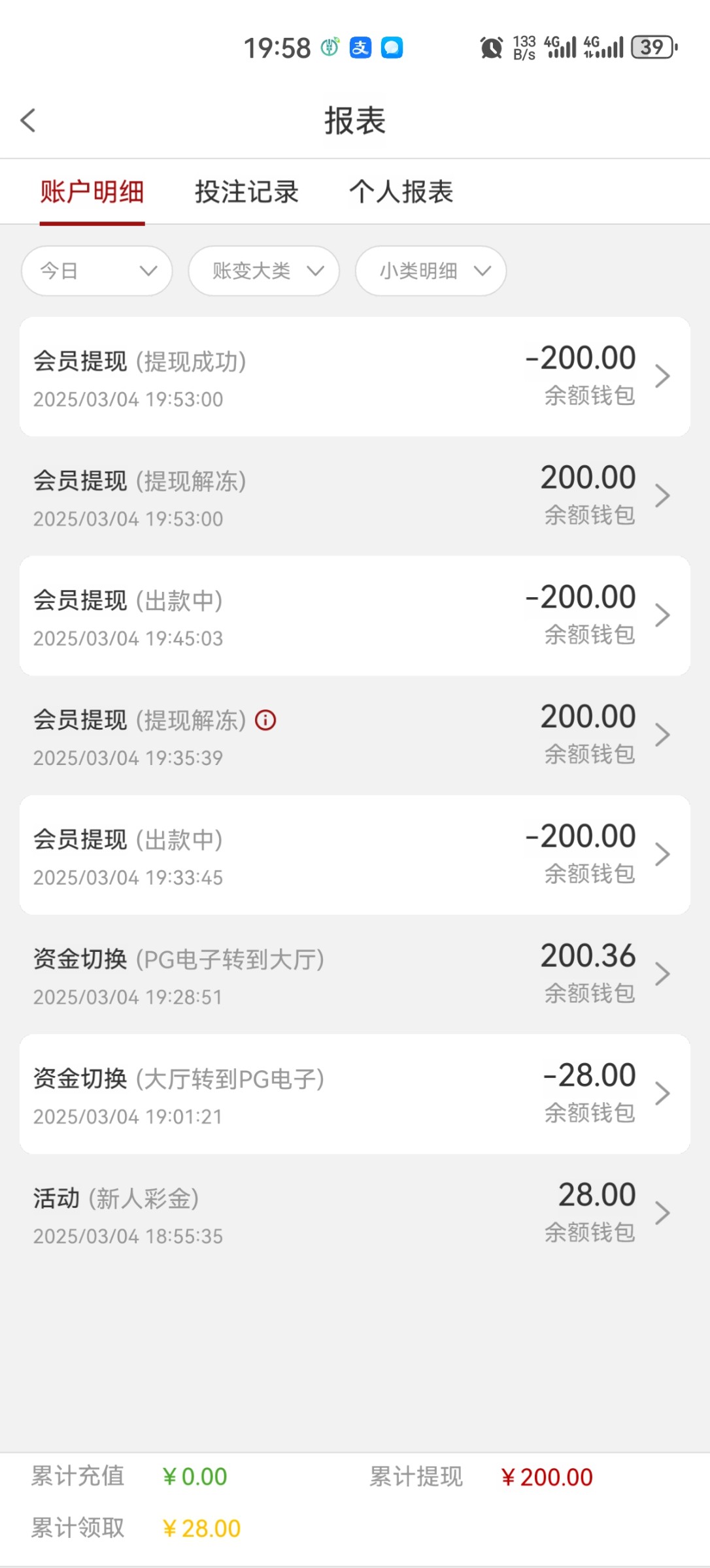
Task: Go back using the top-left arrow
Action: tap(28, 120)
